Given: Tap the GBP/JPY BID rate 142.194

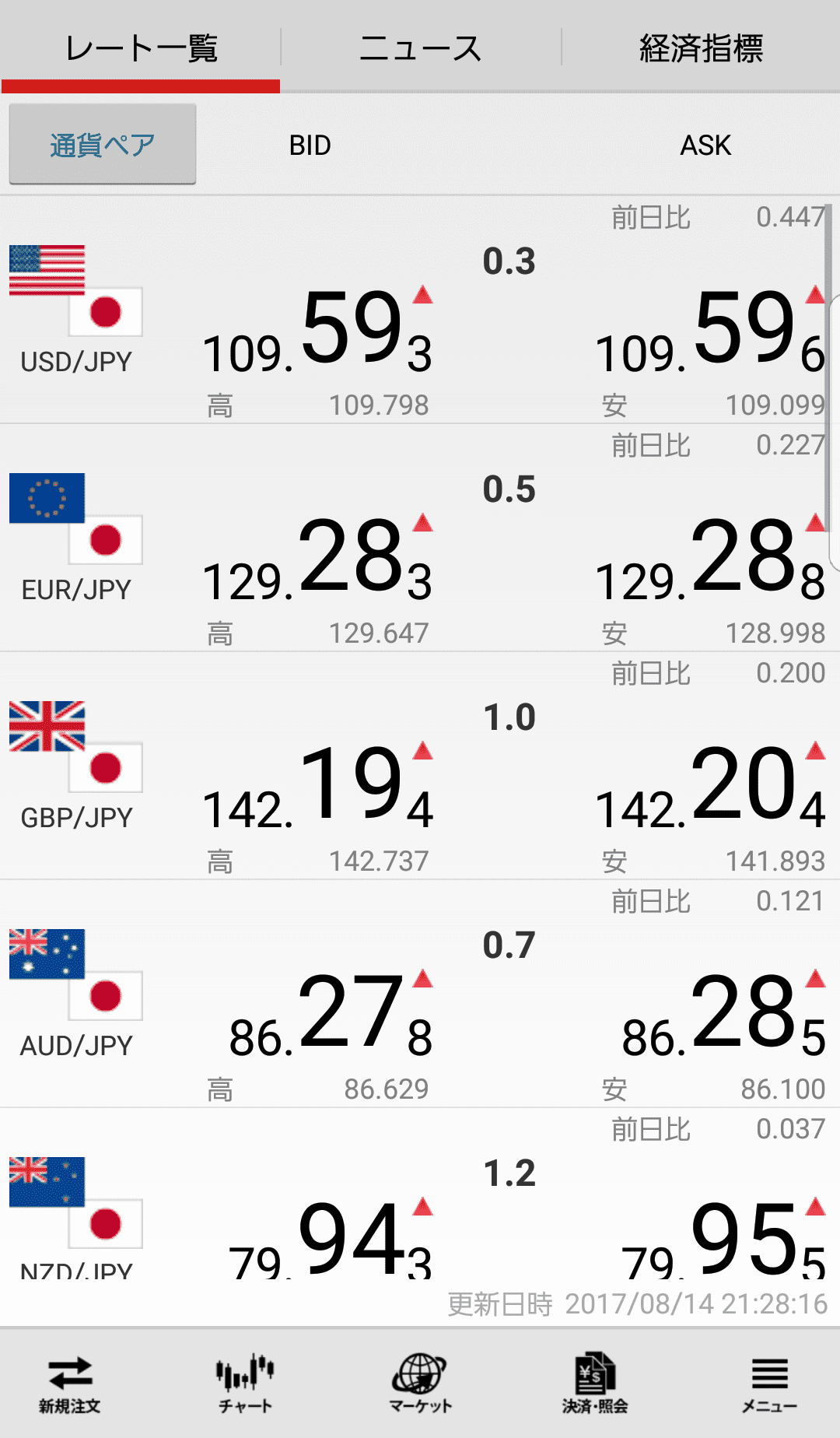Looking at the screenshot, I should [x=317, y=786].
